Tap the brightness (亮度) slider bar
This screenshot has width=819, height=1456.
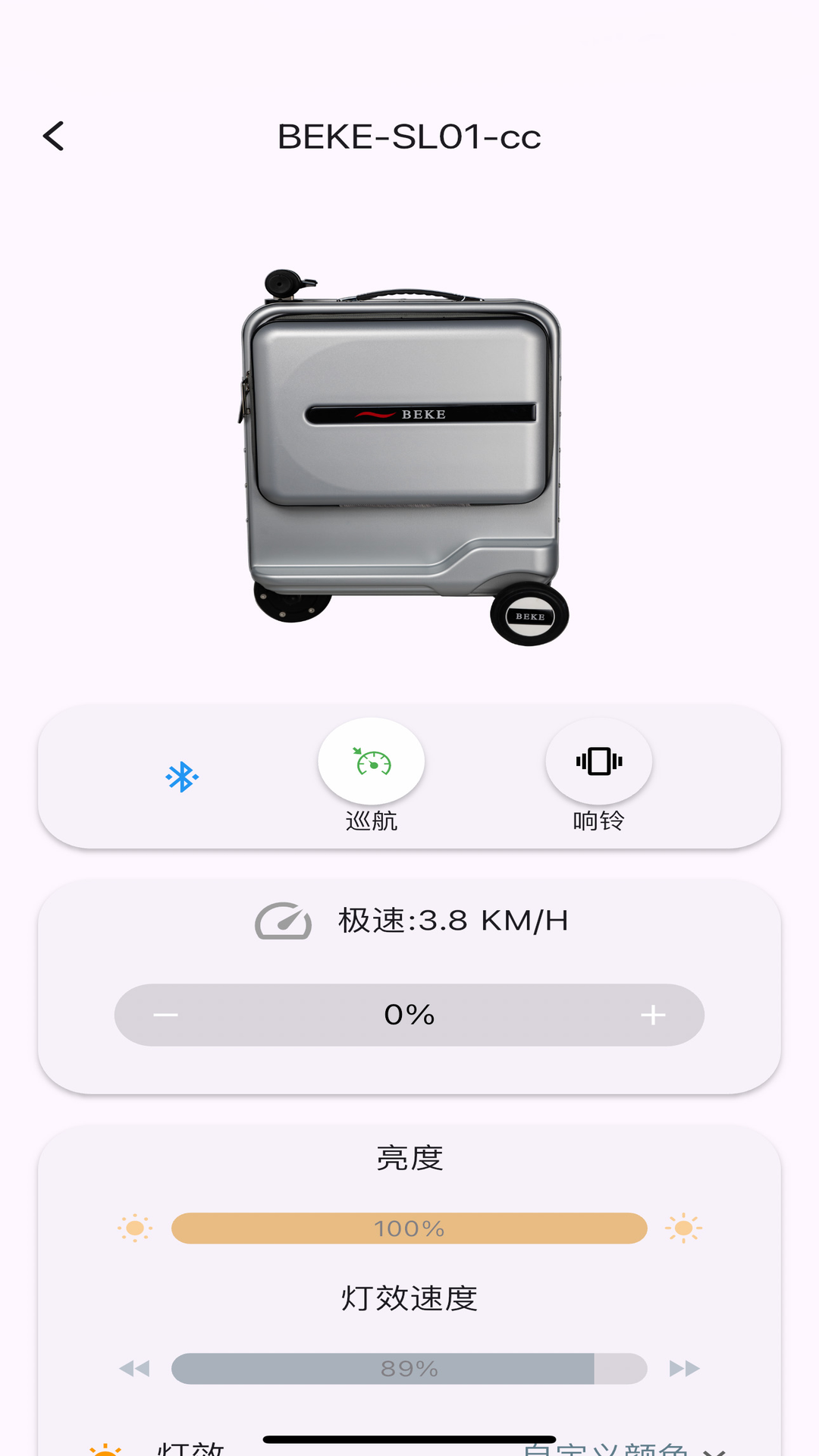[x=409, y=1228]
